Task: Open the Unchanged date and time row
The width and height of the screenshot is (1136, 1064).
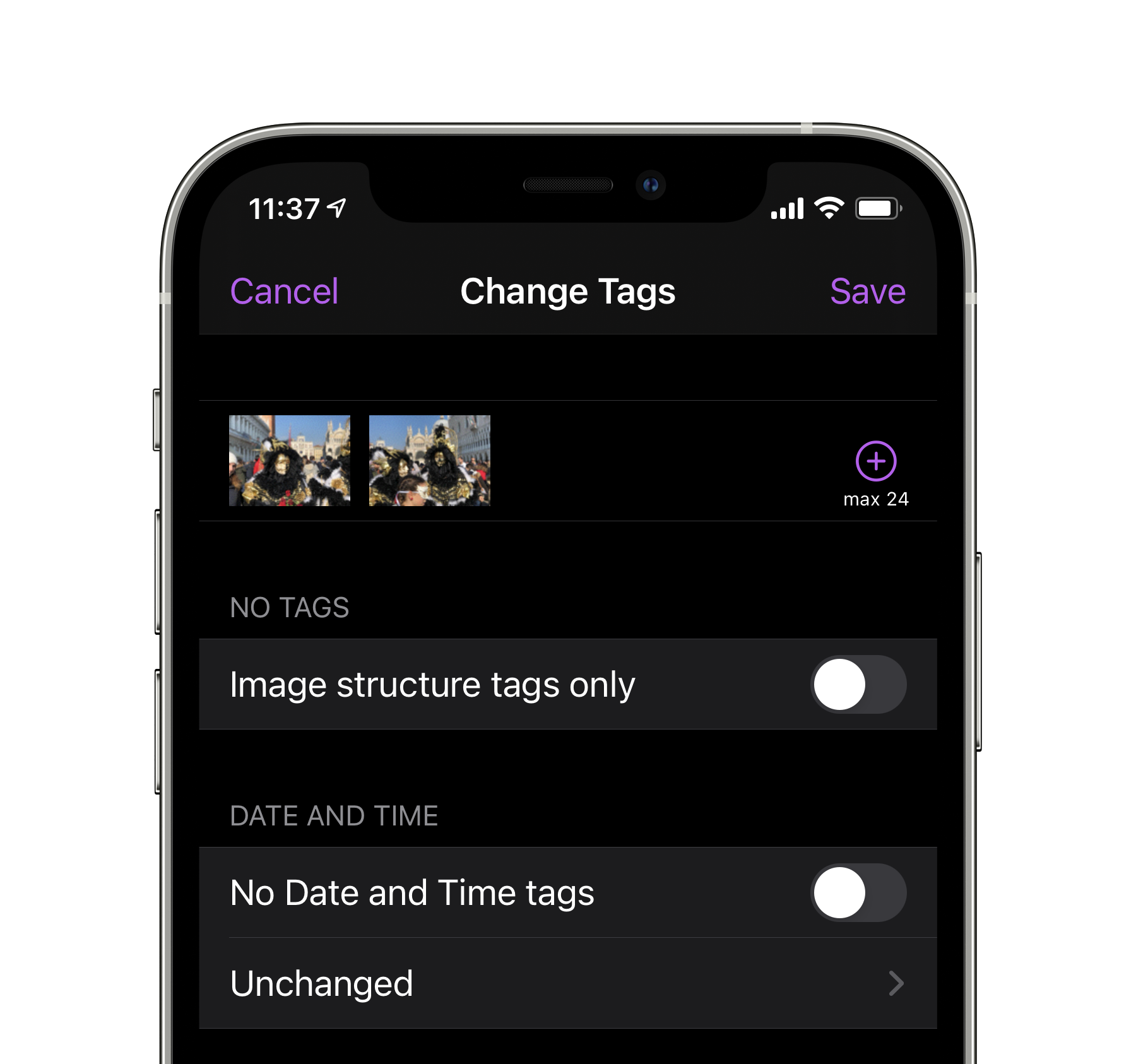Action: click(567, 983)
